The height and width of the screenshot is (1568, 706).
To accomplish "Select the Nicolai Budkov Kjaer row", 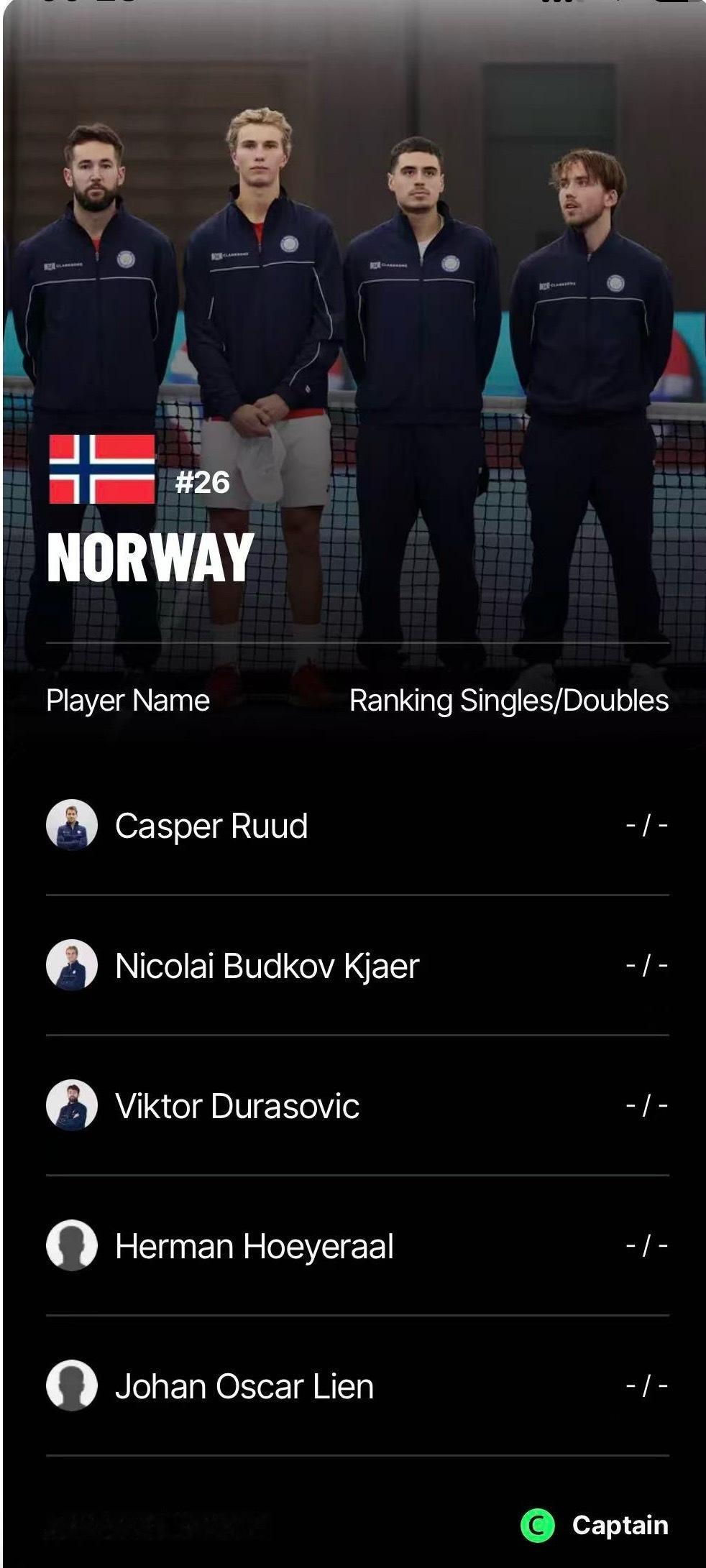I will click(x=357, y=965).
